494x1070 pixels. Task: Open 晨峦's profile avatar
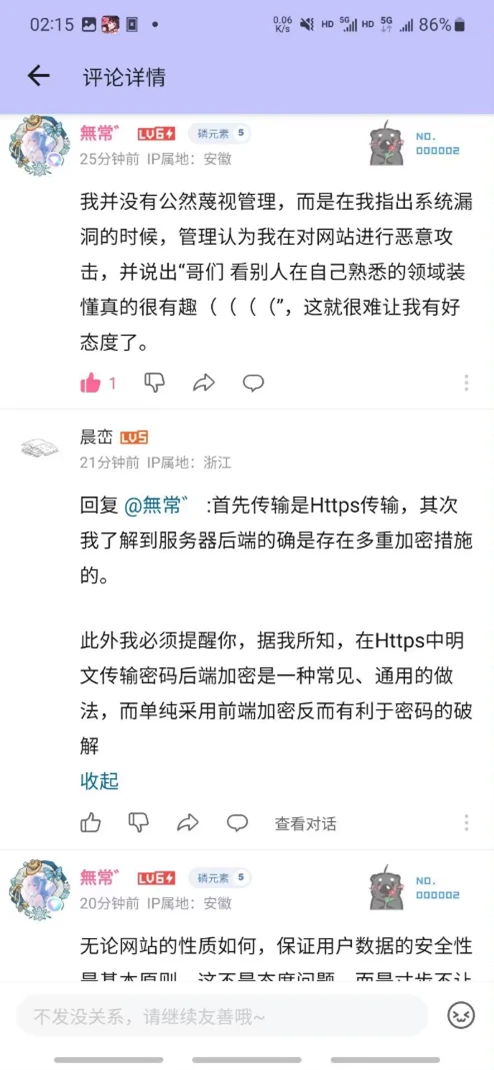pos(40,448)
